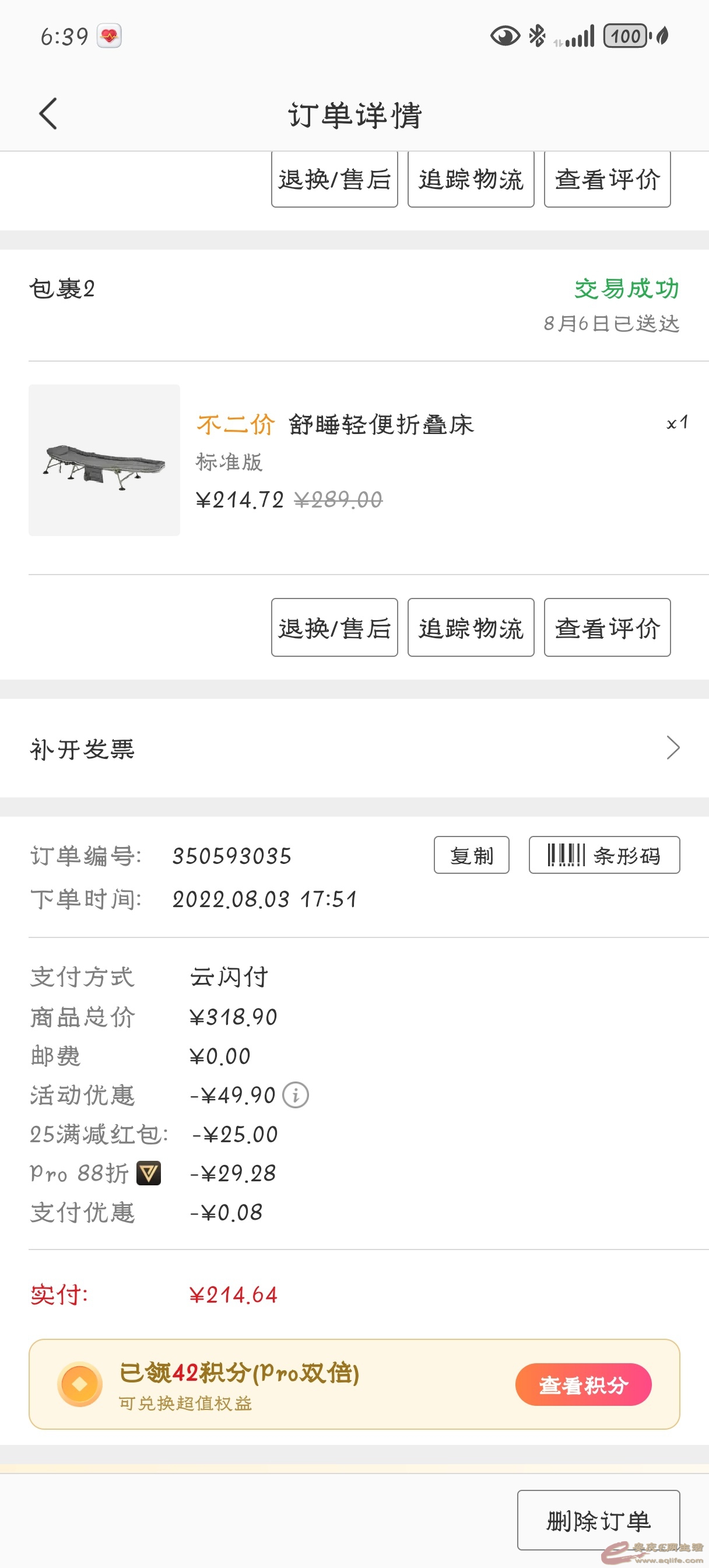View review for 舒睡轻便折叠床

[x=607, y=628]
